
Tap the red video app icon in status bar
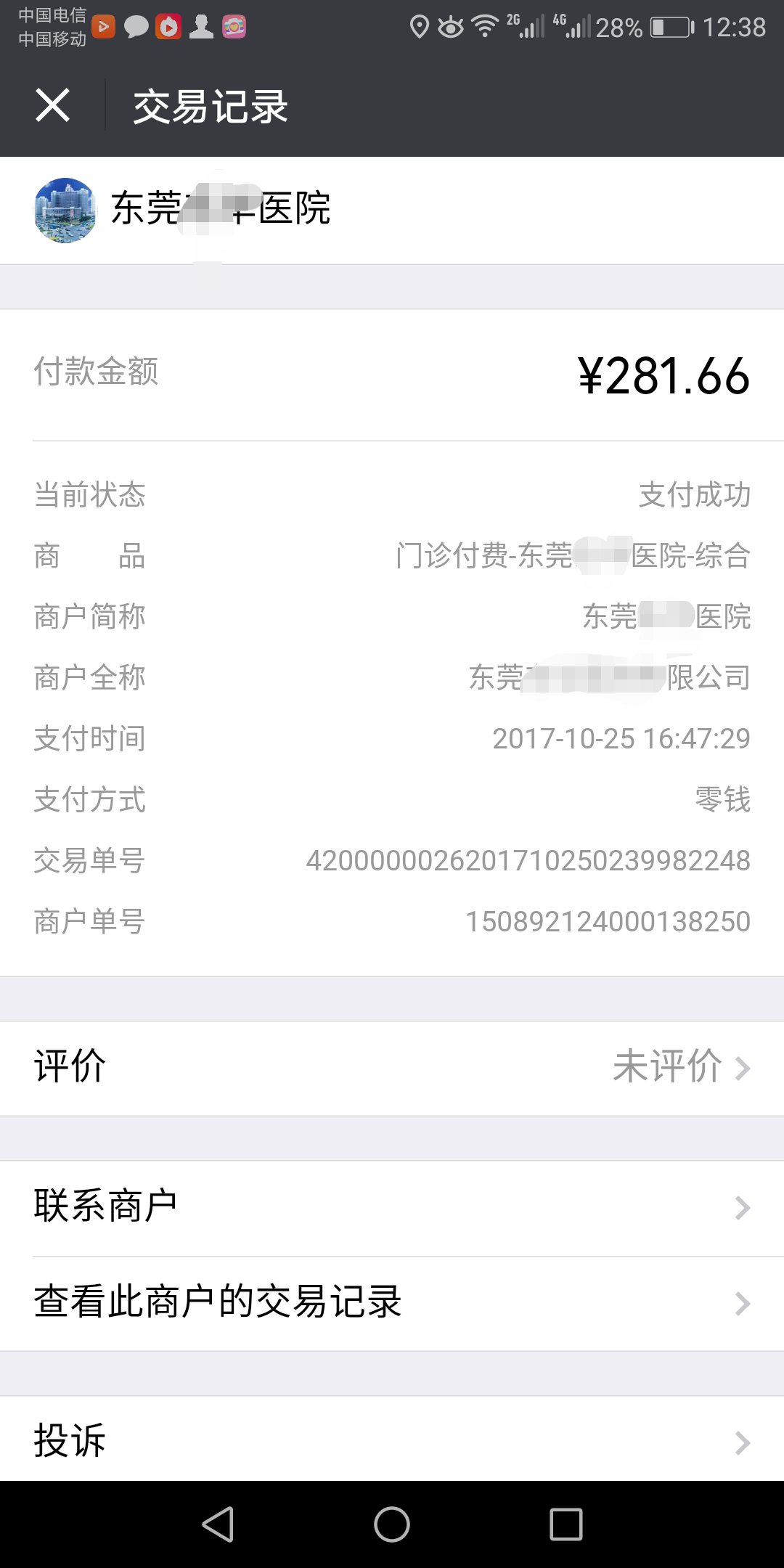click(168, 27)
